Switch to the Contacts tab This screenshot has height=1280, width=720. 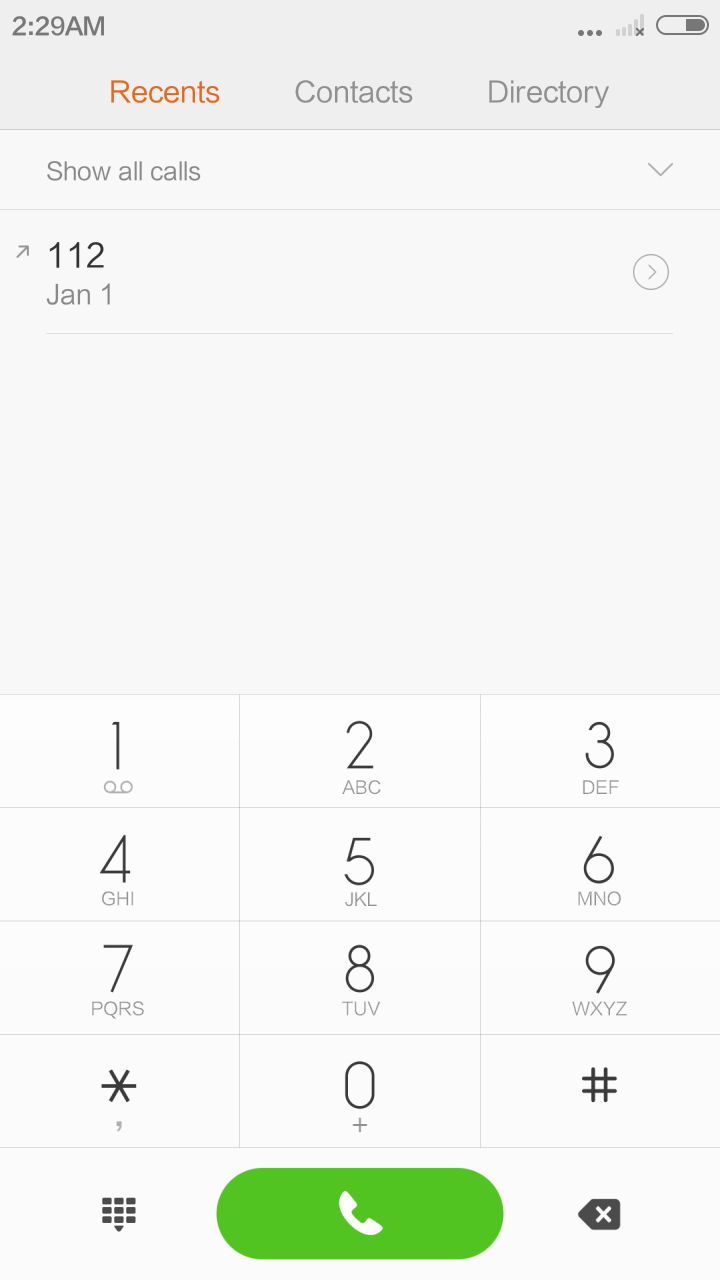tap(353, 92)
